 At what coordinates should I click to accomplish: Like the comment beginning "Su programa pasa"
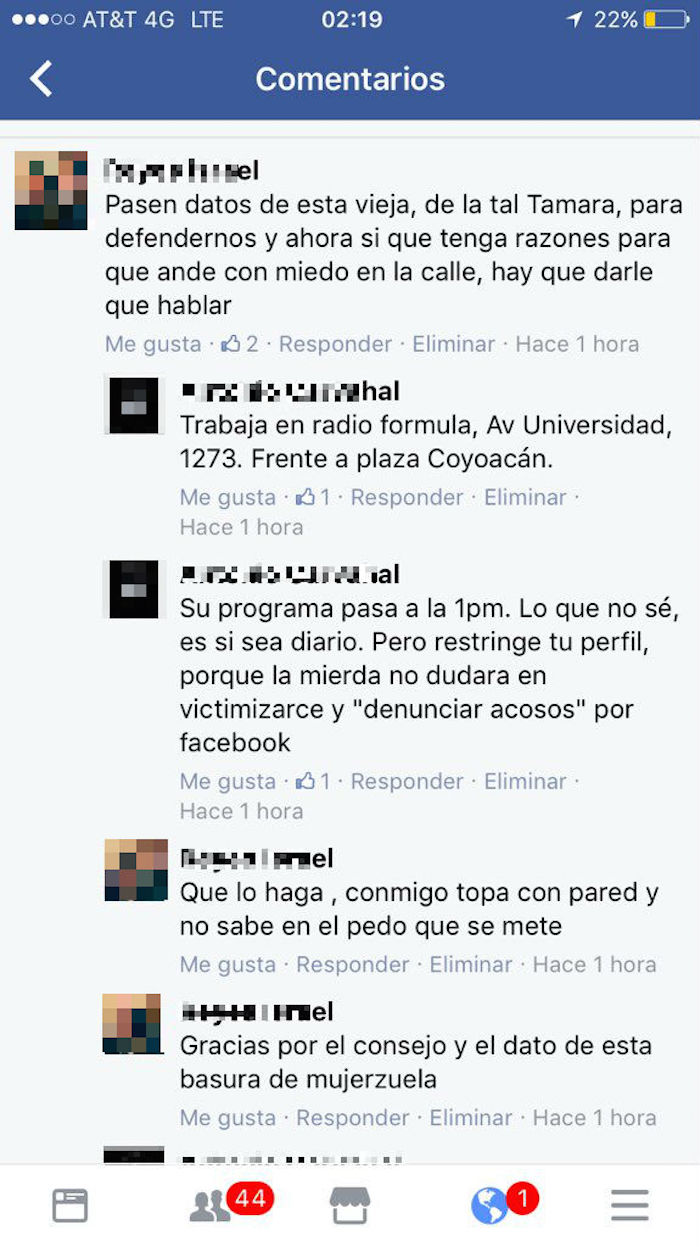pos(227,781)
